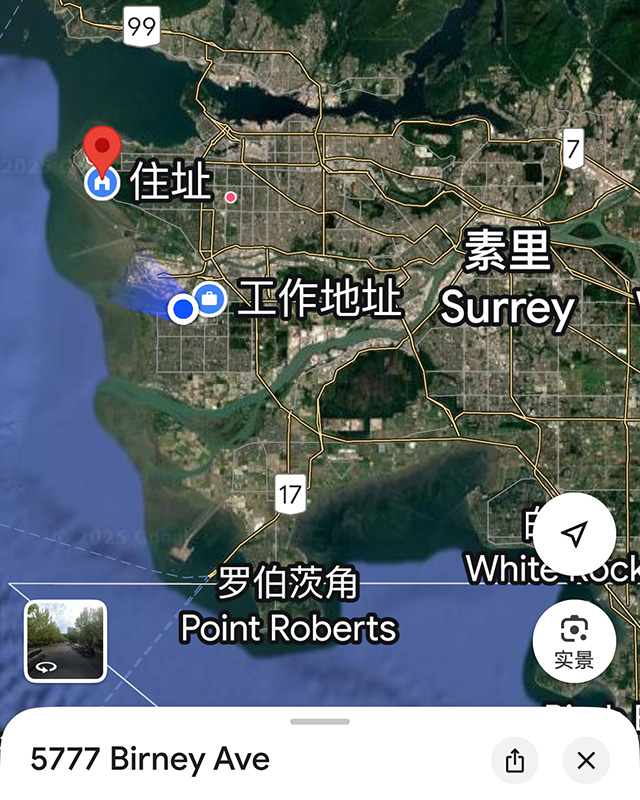The image size is (640, 800).
Task: Expand the place sheet via its drag handle
Action: (x=320, y=721)
